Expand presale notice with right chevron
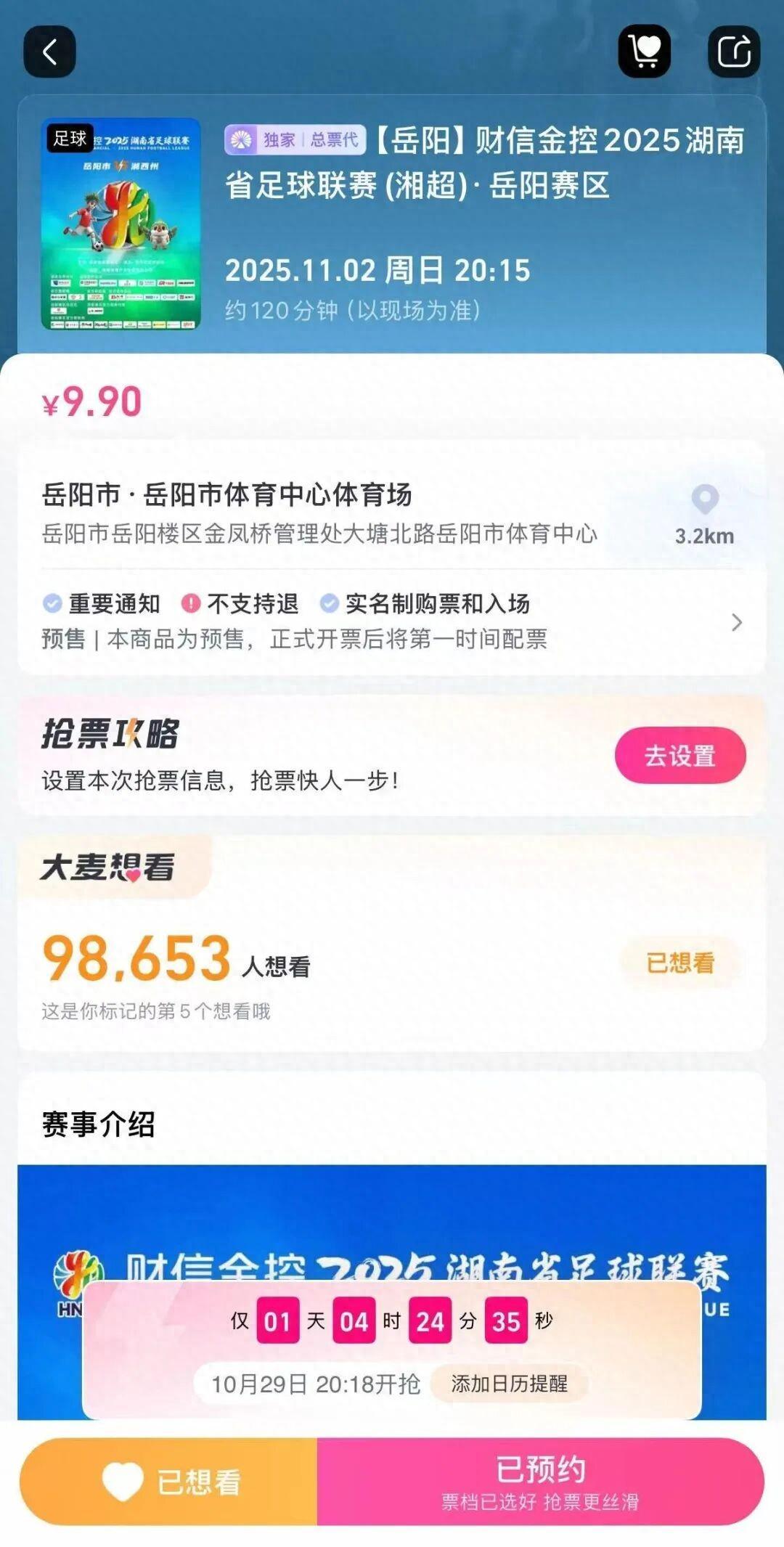Screen dimensions: 784x1547 (x=738, y=623)
